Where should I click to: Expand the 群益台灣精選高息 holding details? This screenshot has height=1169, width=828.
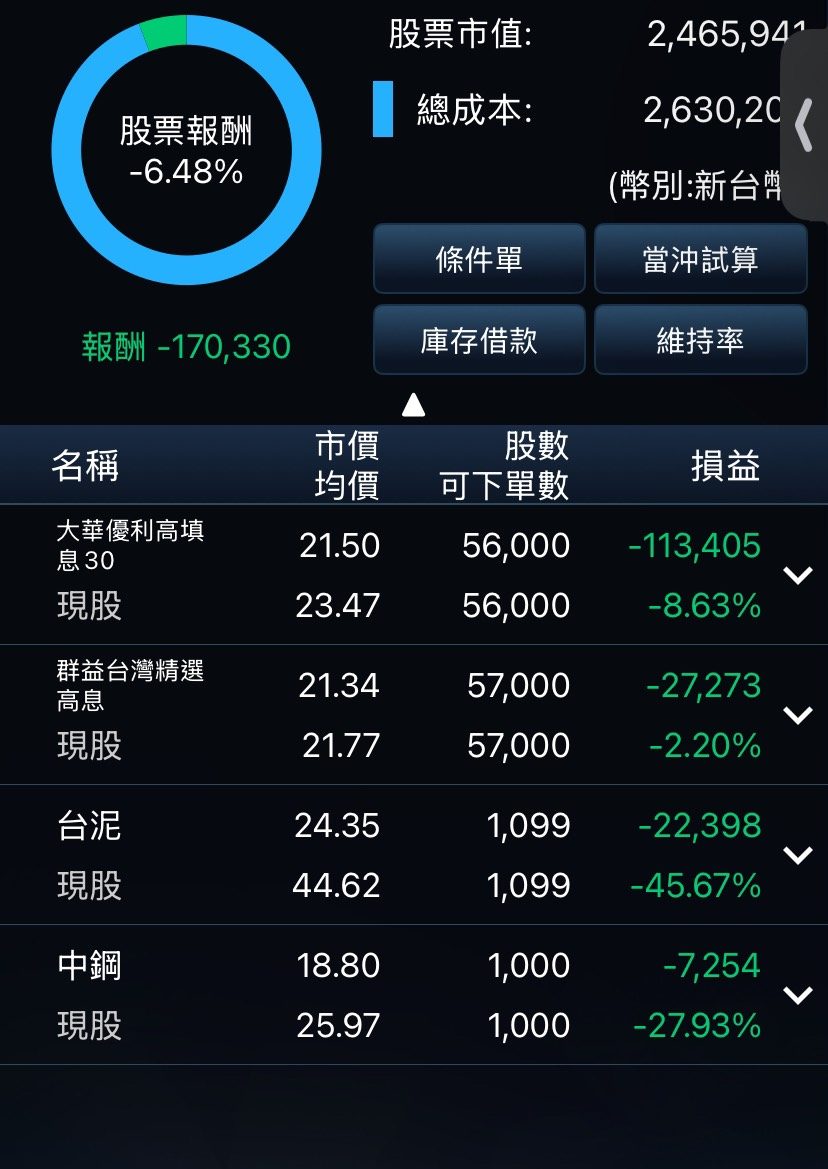click(x=797, y=715)
